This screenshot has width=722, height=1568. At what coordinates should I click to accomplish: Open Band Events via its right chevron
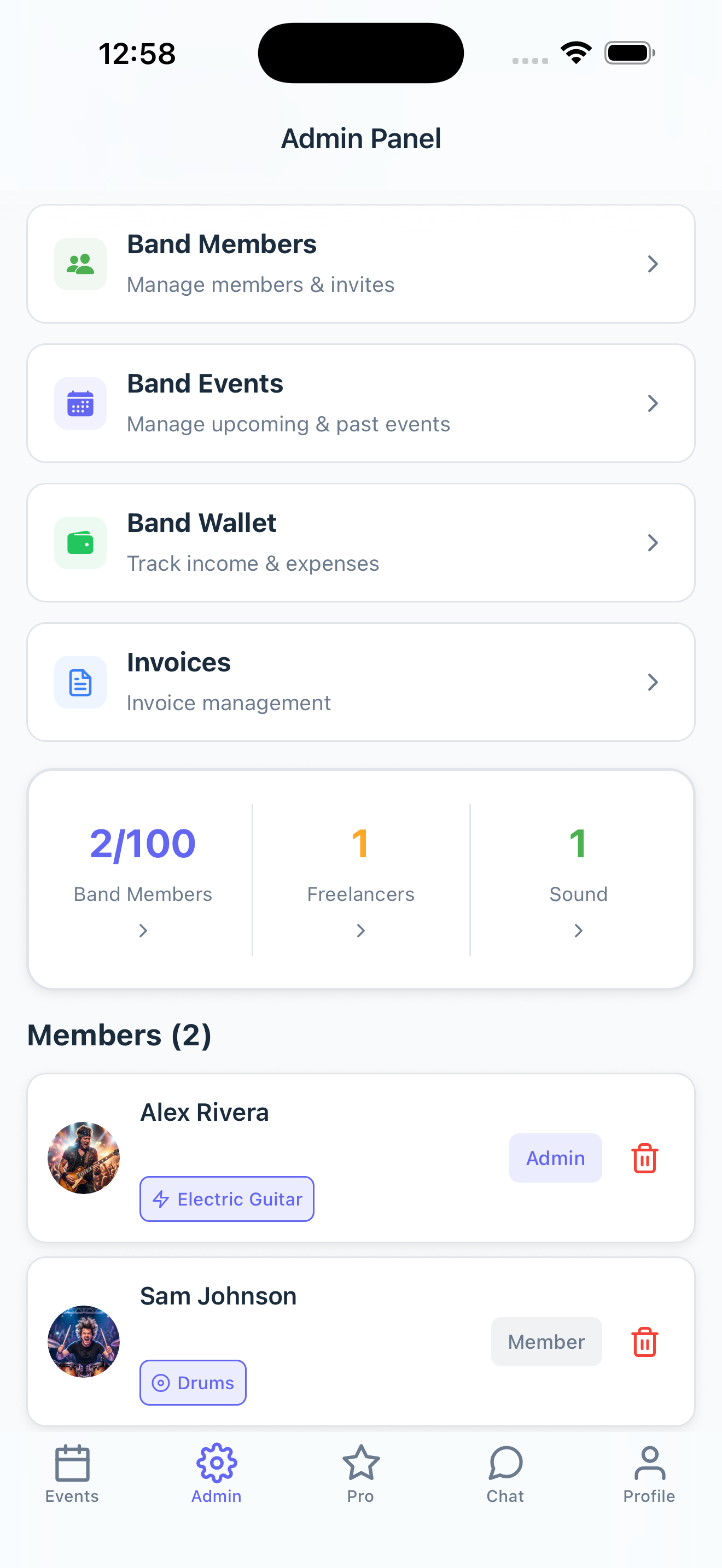[x=653, y=403]
